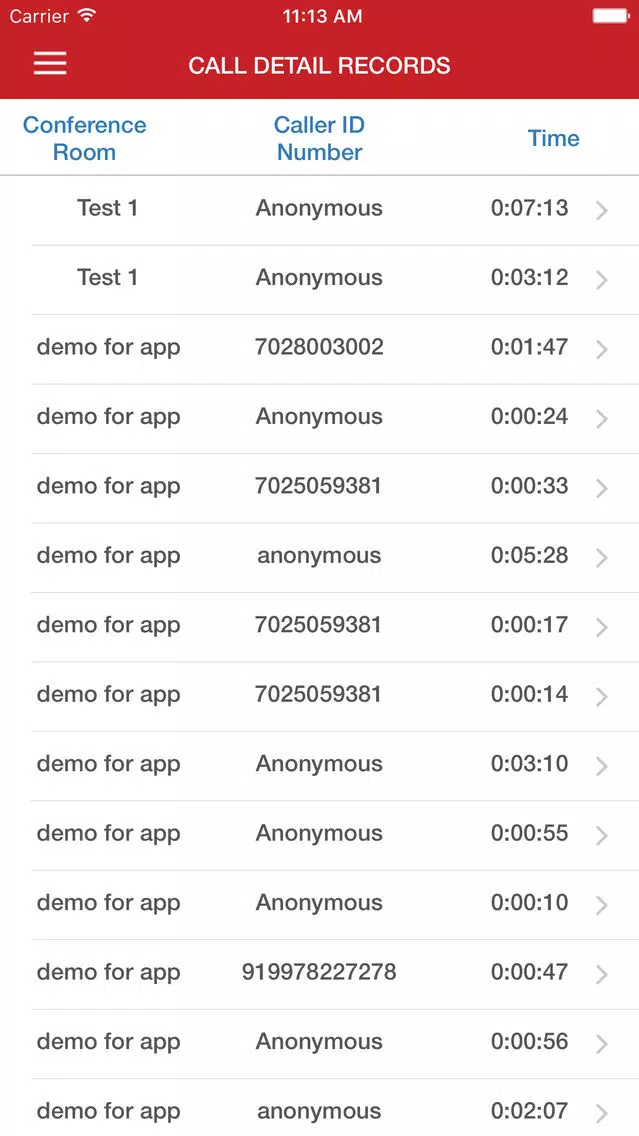View the Anonymous call lasting 0:00:55

coord(320,836)
